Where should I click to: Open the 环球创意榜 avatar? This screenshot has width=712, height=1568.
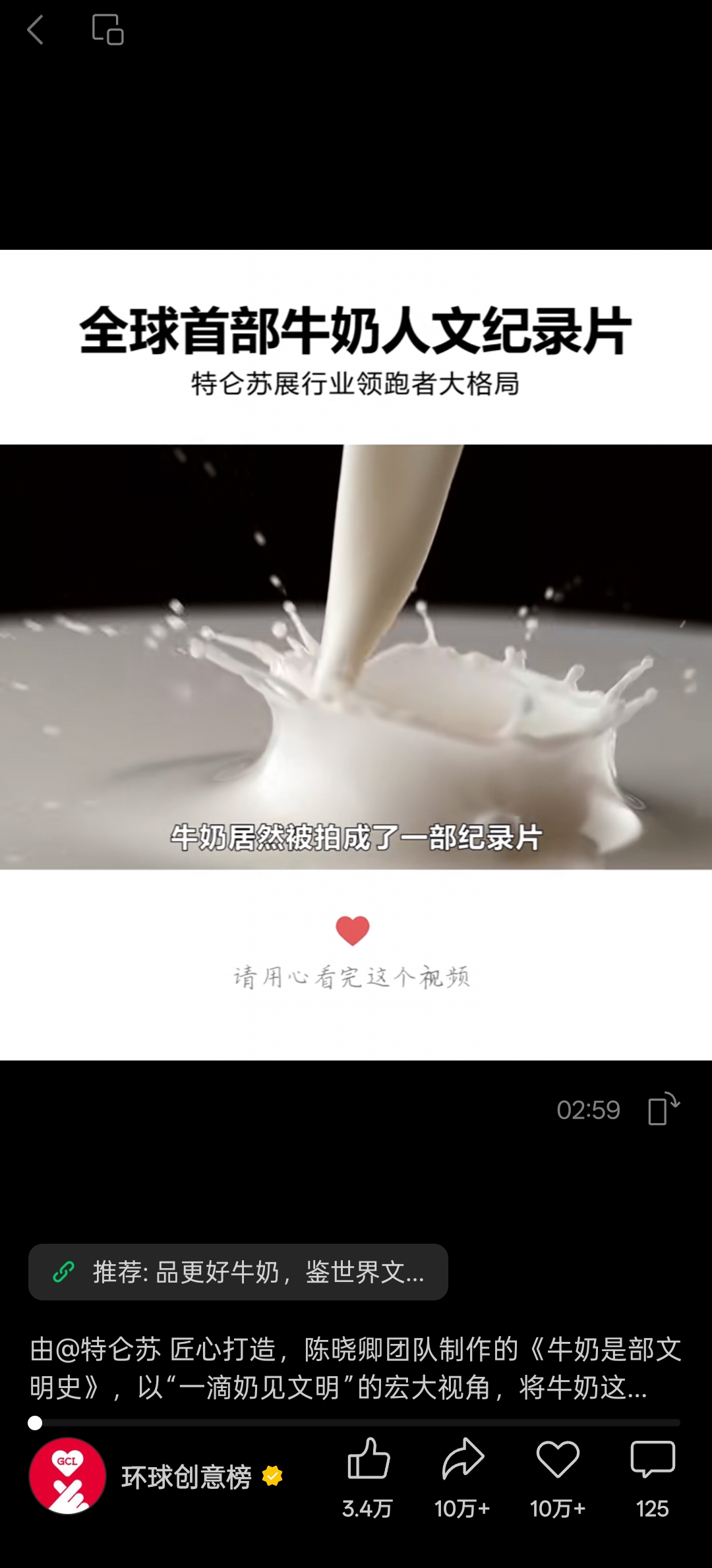click(67, 1476)
